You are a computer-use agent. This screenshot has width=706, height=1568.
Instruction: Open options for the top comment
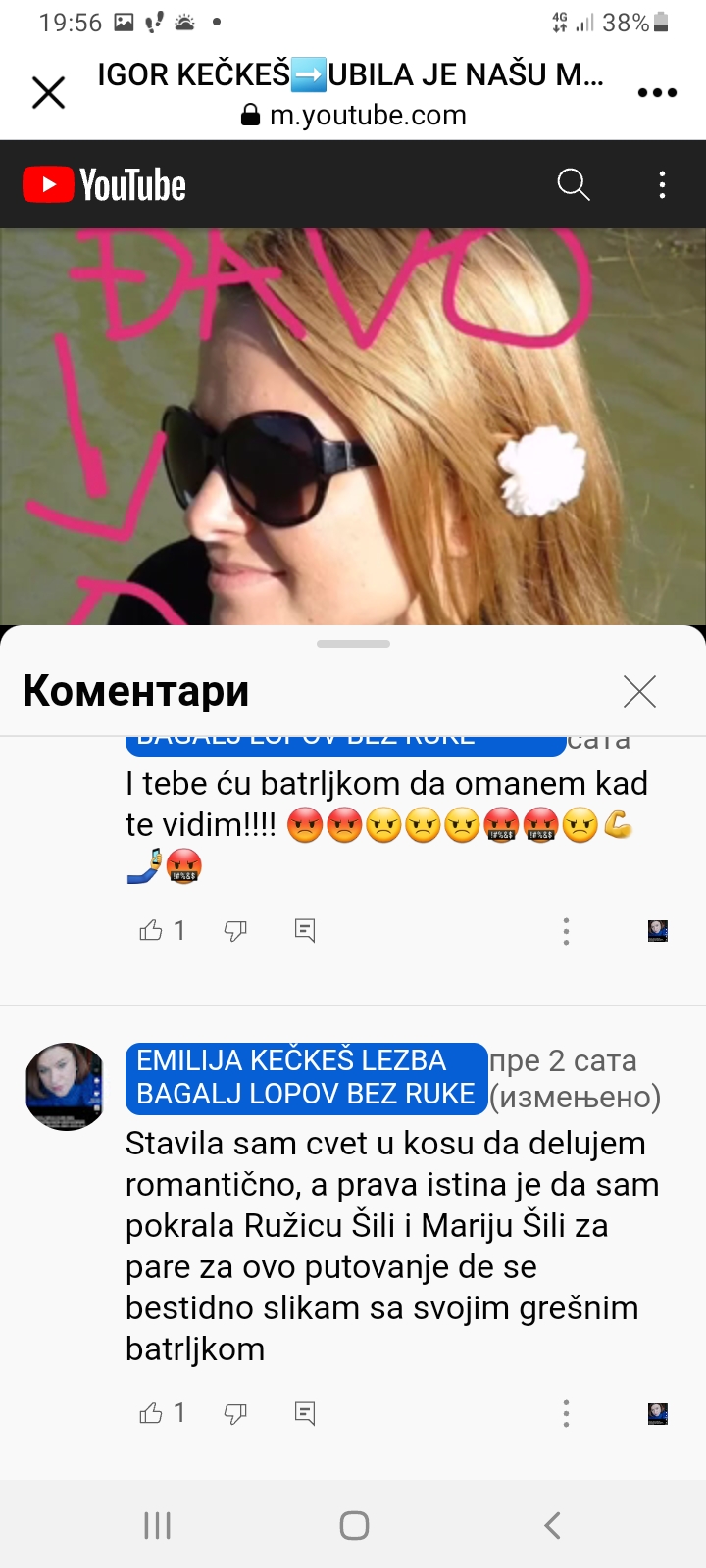pyautogui.click(x=566, y=931)
